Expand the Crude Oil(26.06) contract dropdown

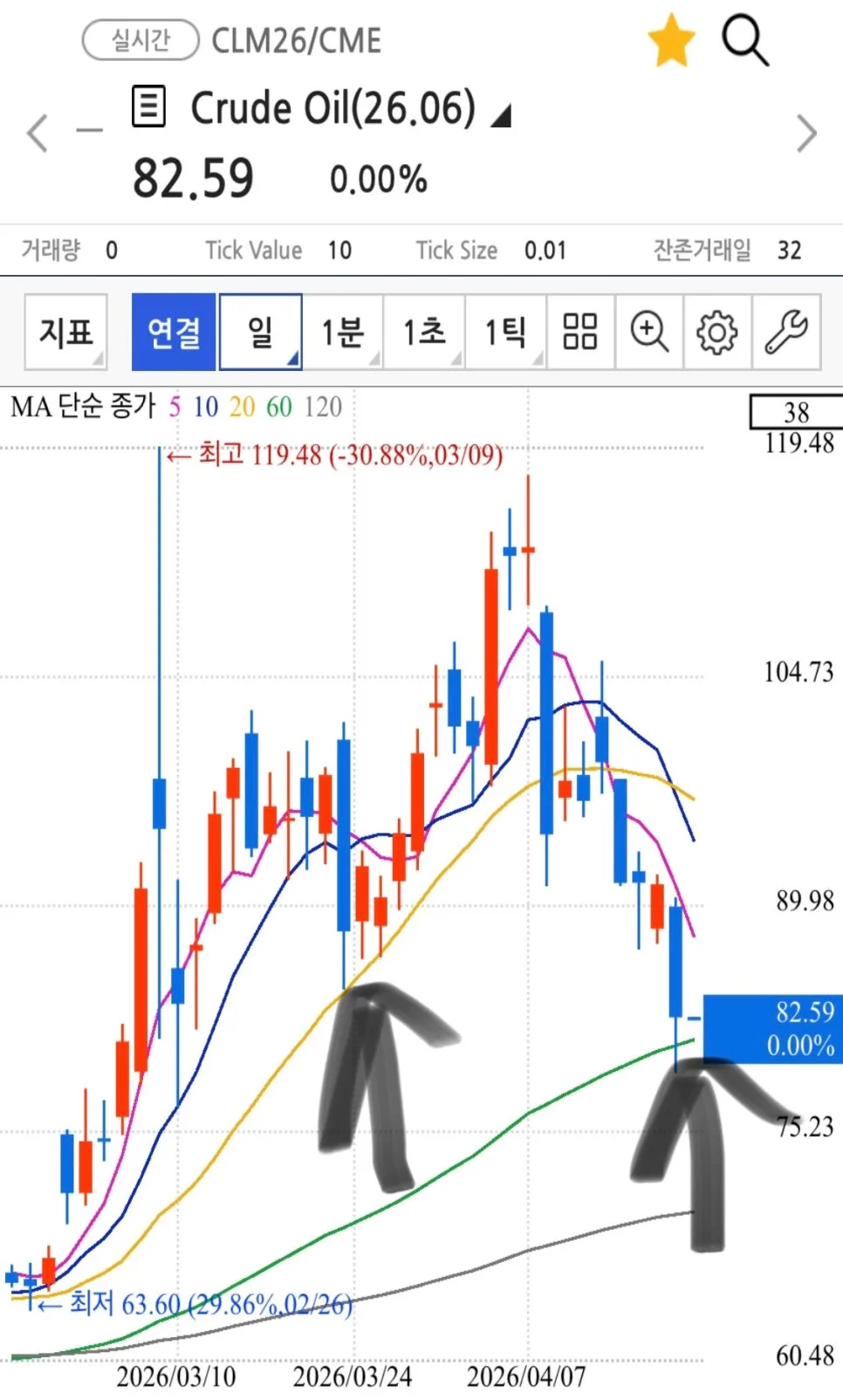tap(501, 116)
